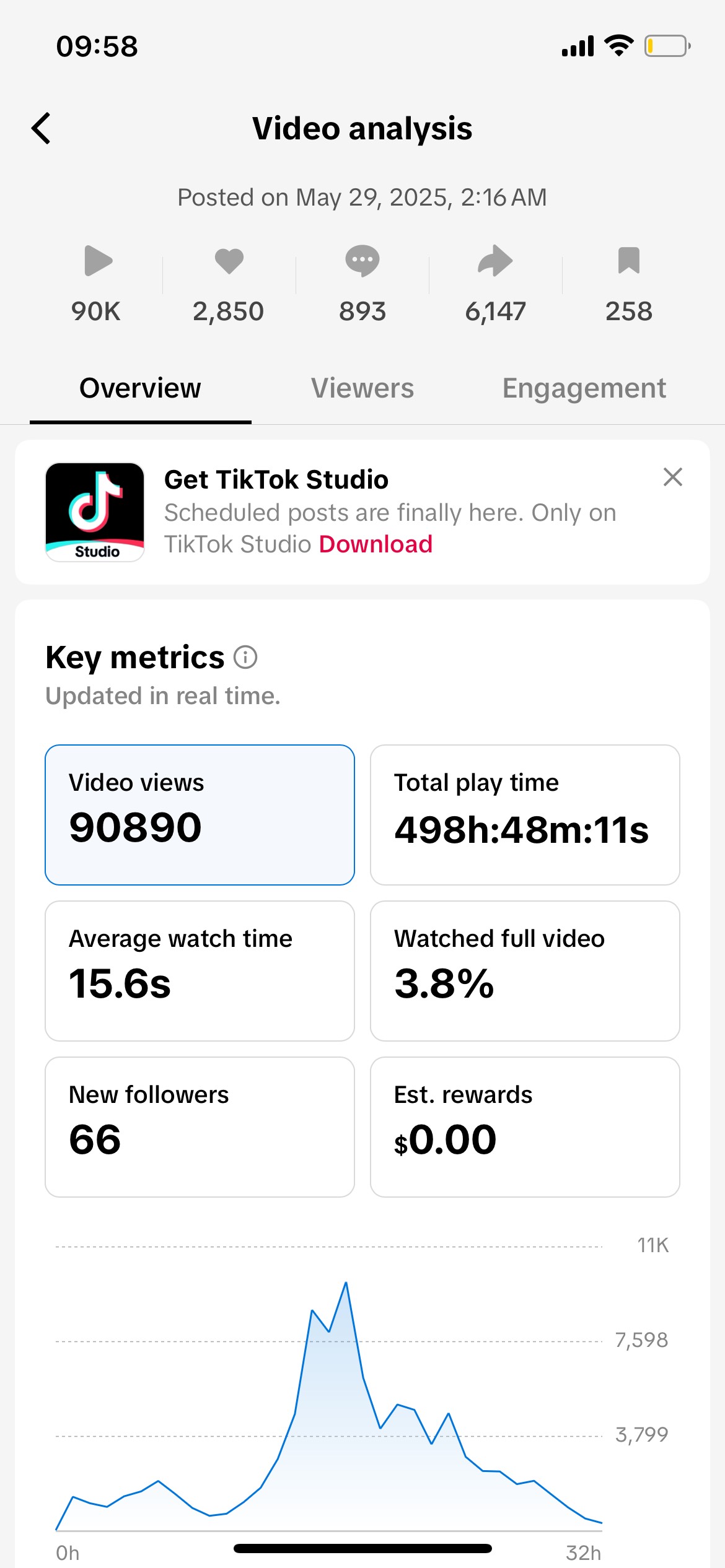725x1568 pixels.
Task: Select the Video views metric card
Action: 200,815
